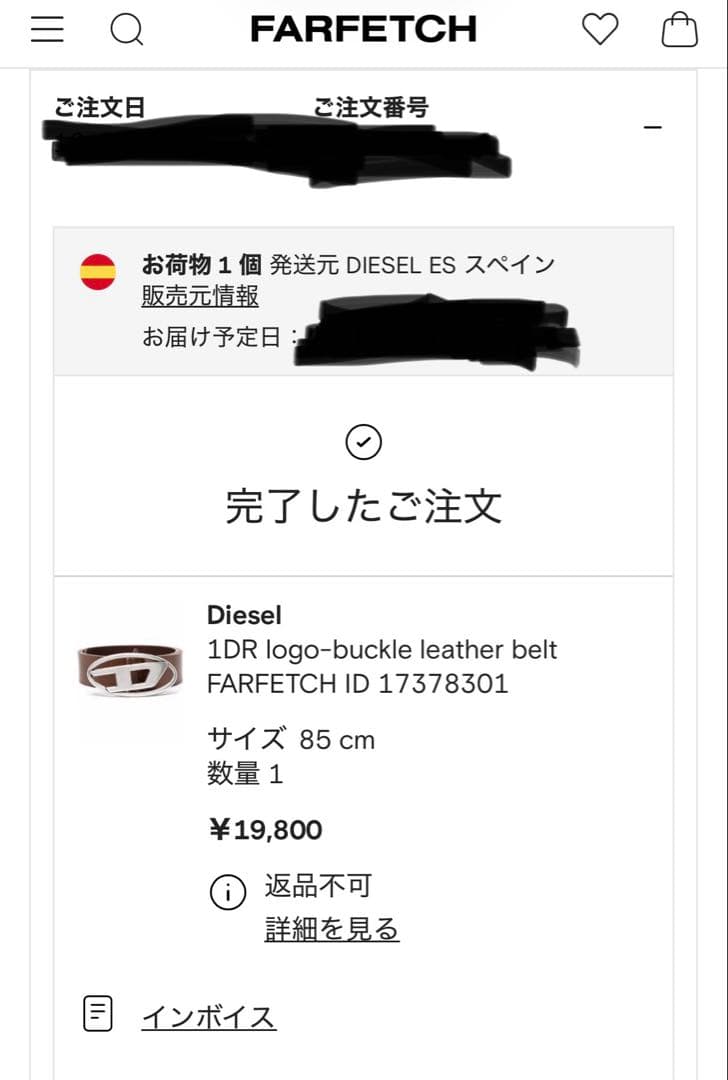Open the インボイス invoice link
Image resolution: width=728 pixels, height=1080 pixels.
pos(208,1016)
